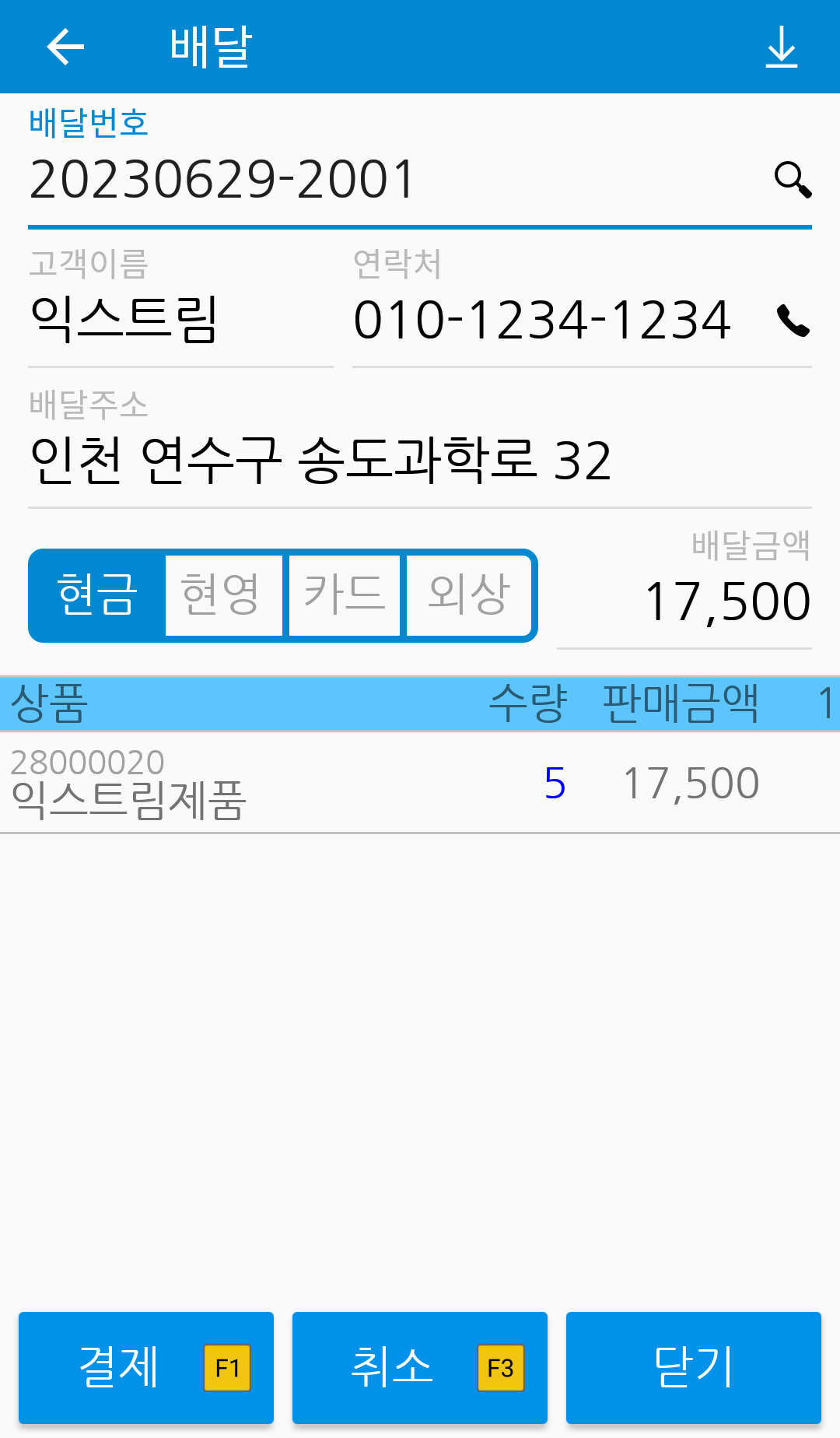
Task: Choose 외상 payment option
Action: click(469, 595)
